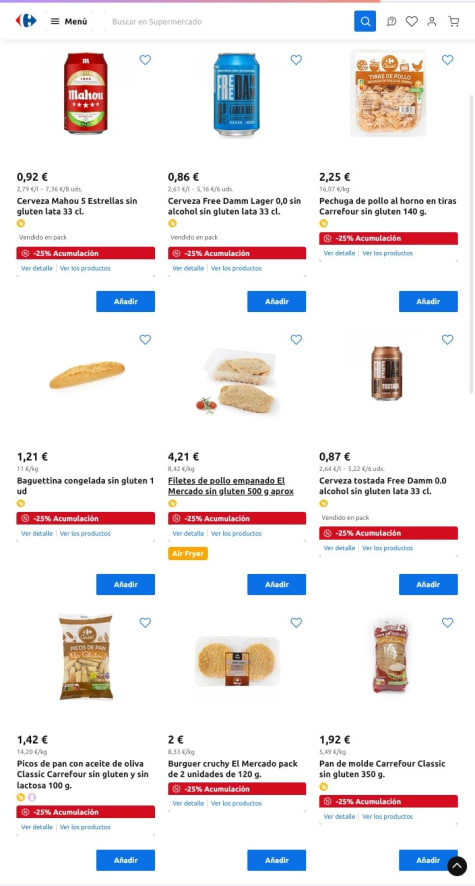The image size is (475, 886).
Task: Add Picos de pan Carrefour to cart
Action: tap(125, 860)
